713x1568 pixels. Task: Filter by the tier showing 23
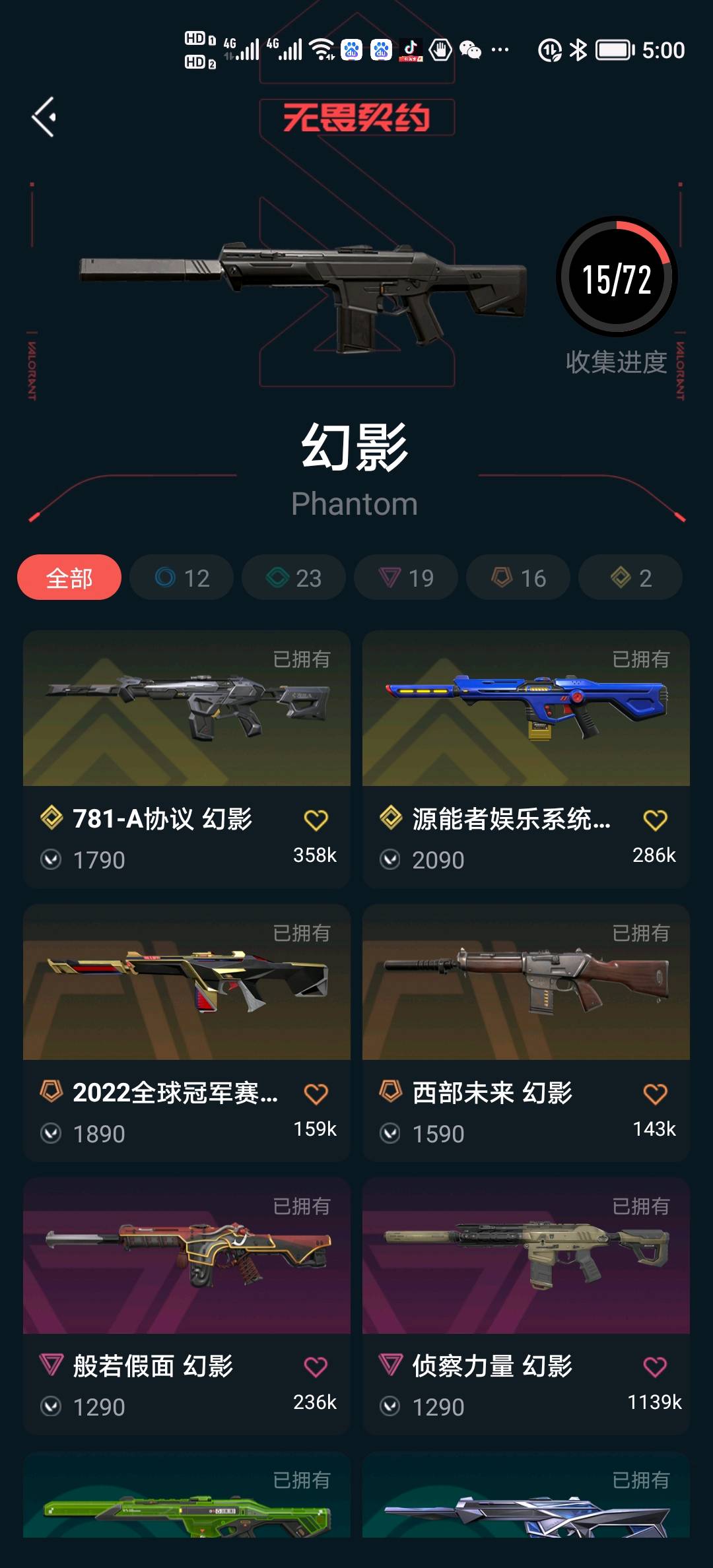point(294,577)
